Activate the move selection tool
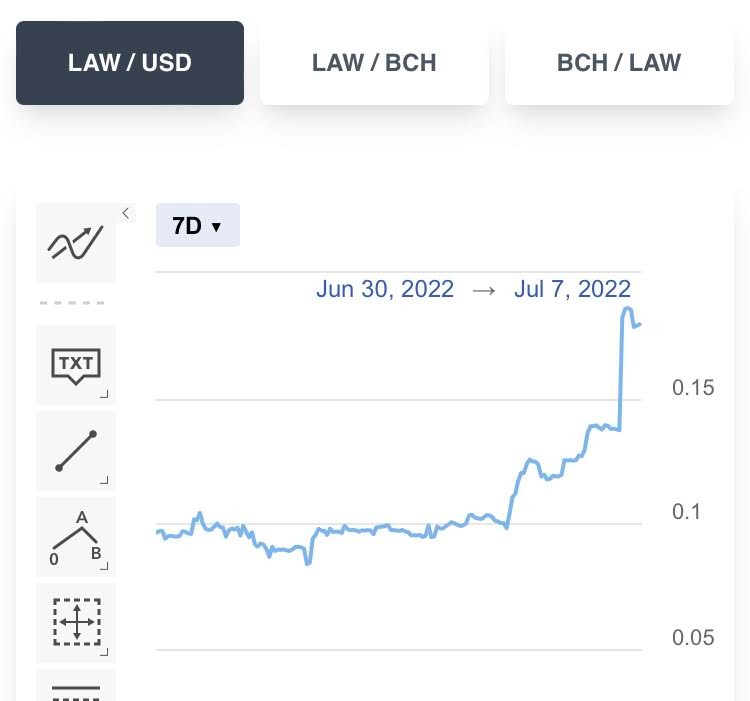This screenshot has width=750, height=701. (x=76, y=623)
